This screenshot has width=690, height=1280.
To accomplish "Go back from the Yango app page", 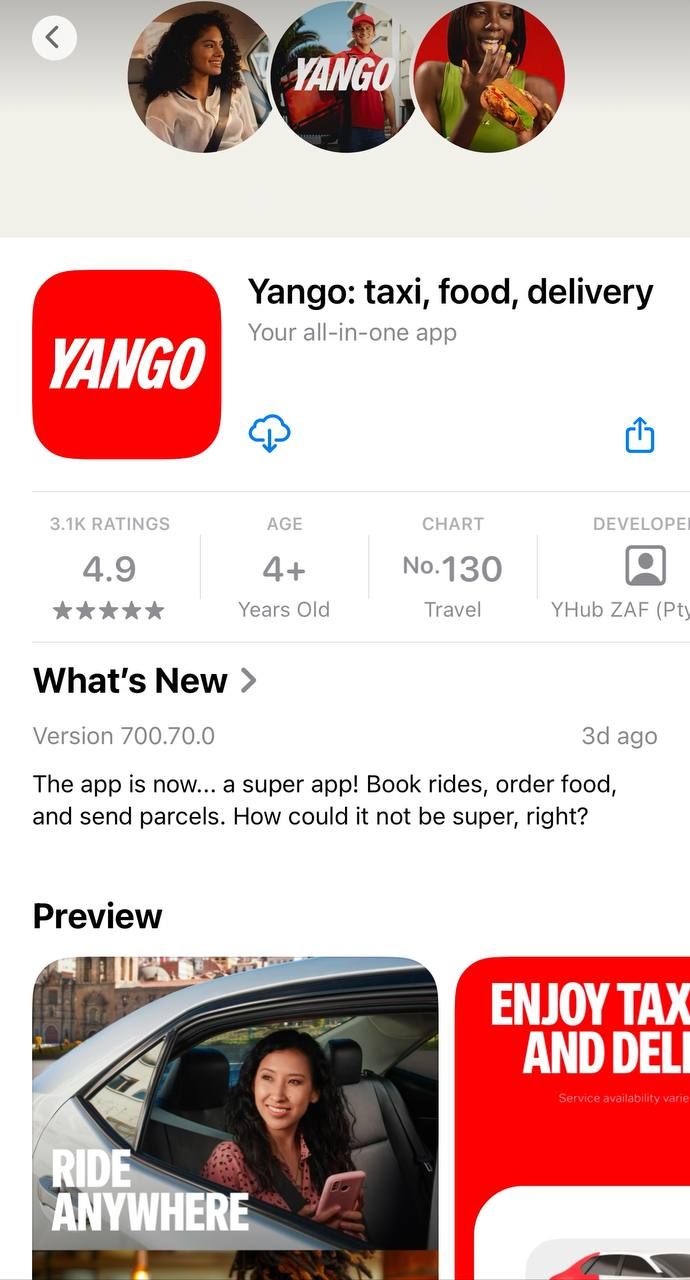I will point(54,38).
